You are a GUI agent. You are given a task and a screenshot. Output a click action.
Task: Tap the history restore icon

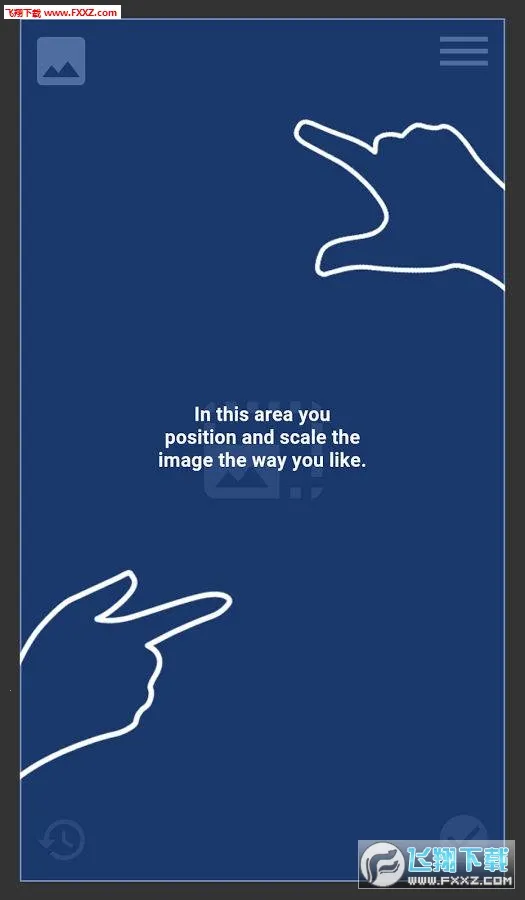(x=62, y=840)
